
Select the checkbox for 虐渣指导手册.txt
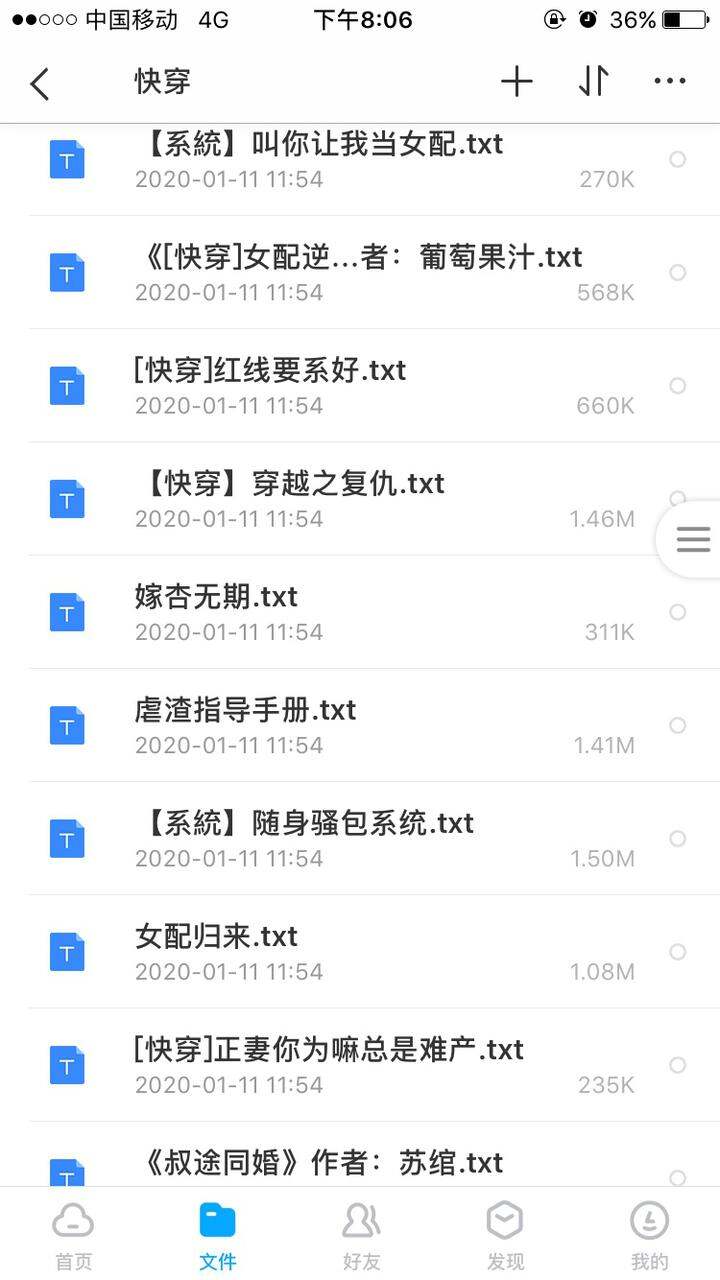point(677,724)
